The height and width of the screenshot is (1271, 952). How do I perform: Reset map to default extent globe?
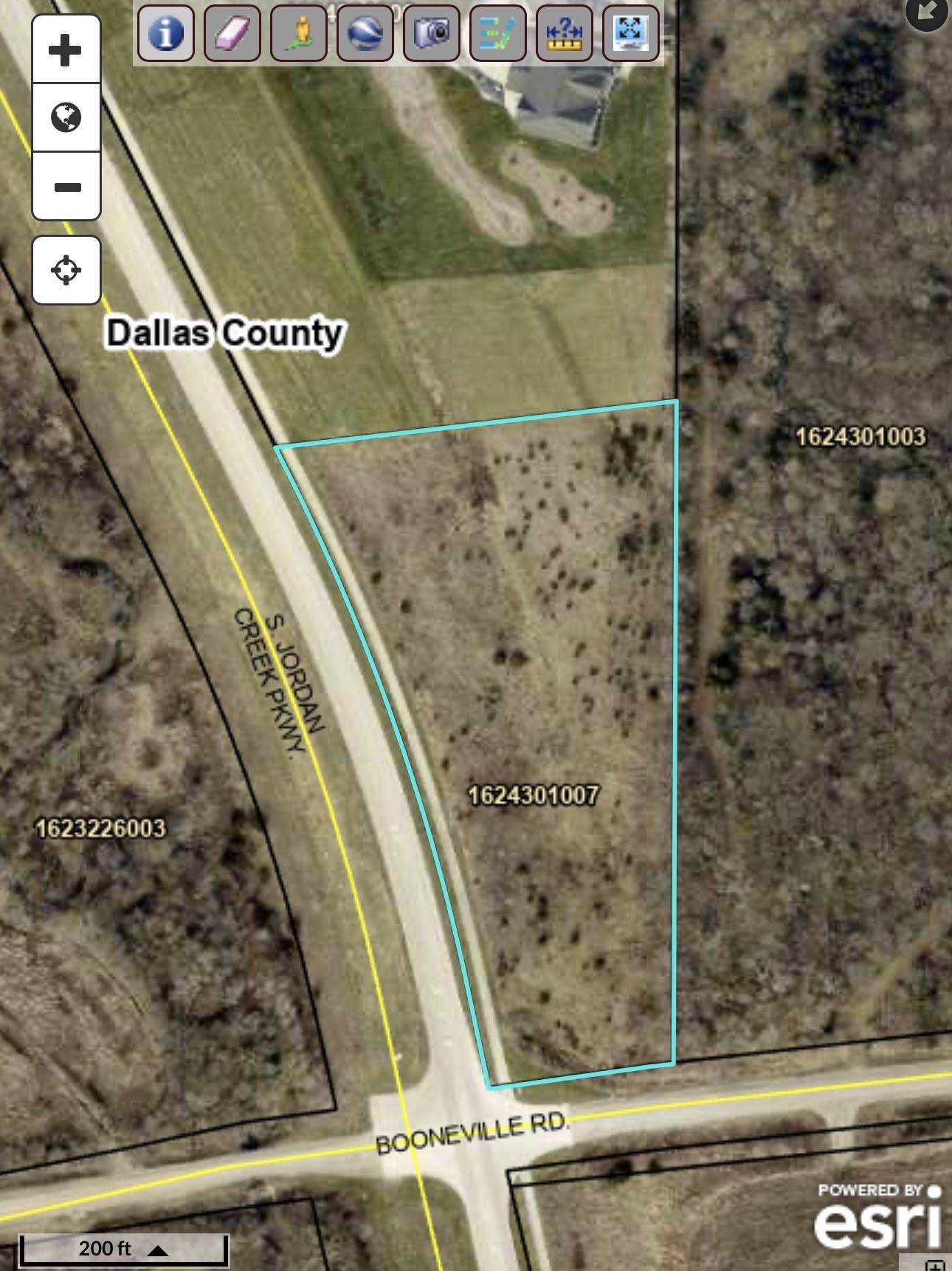66,117
